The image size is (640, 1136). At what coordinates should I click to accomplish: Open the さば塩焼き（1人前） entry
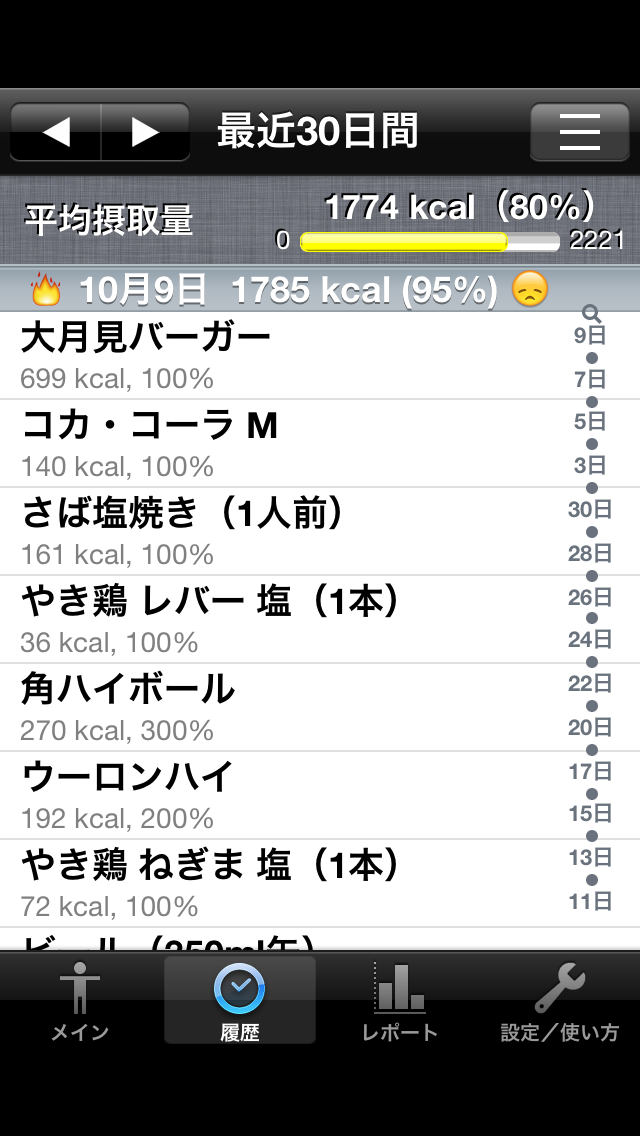click(280, 531)
